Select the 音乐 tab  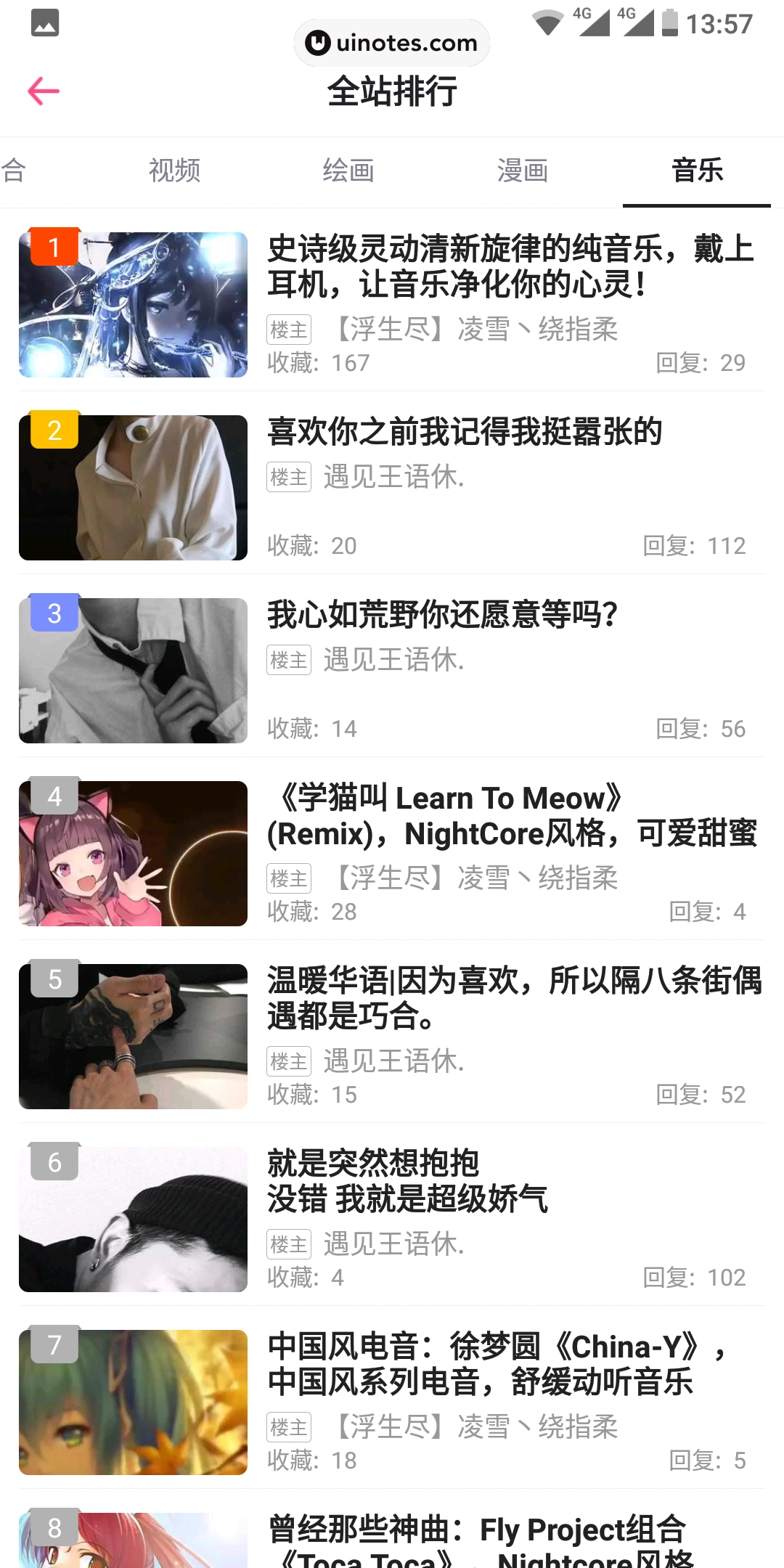tap(697, 171)
